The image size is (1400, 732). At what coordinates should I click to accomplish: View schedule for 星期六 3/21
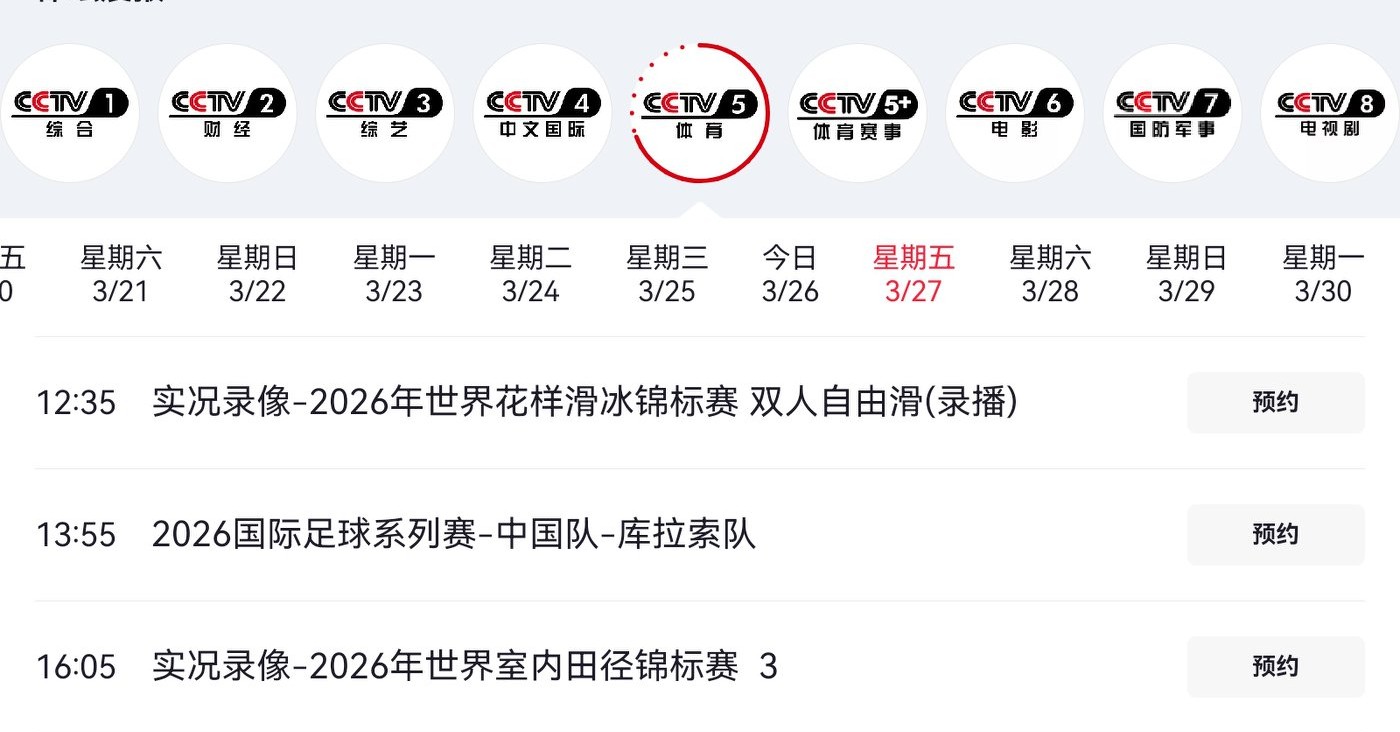tap(120, 275)
